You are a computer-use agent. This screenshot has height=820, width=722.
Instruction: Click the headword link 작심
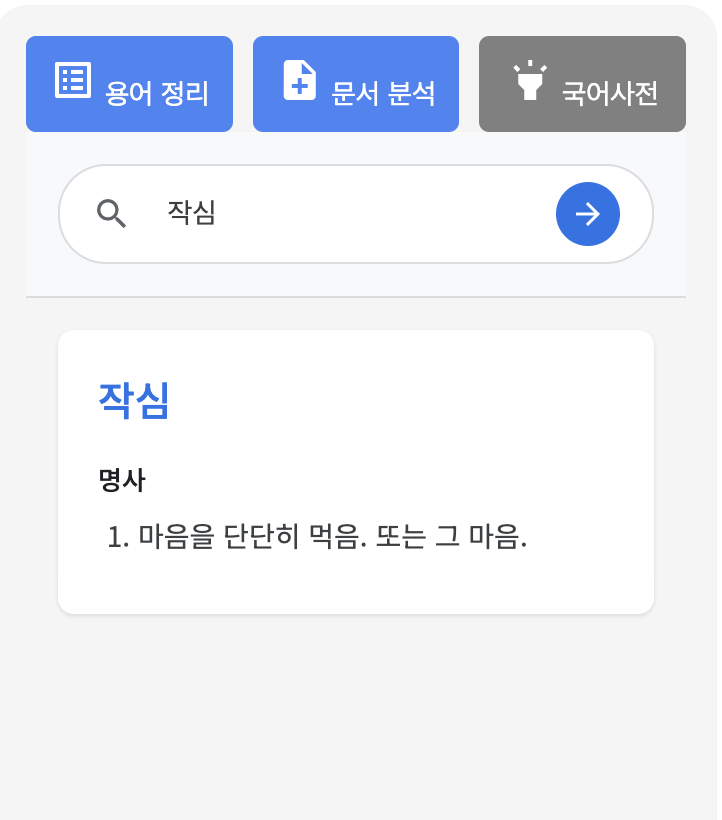pos(131,399)
